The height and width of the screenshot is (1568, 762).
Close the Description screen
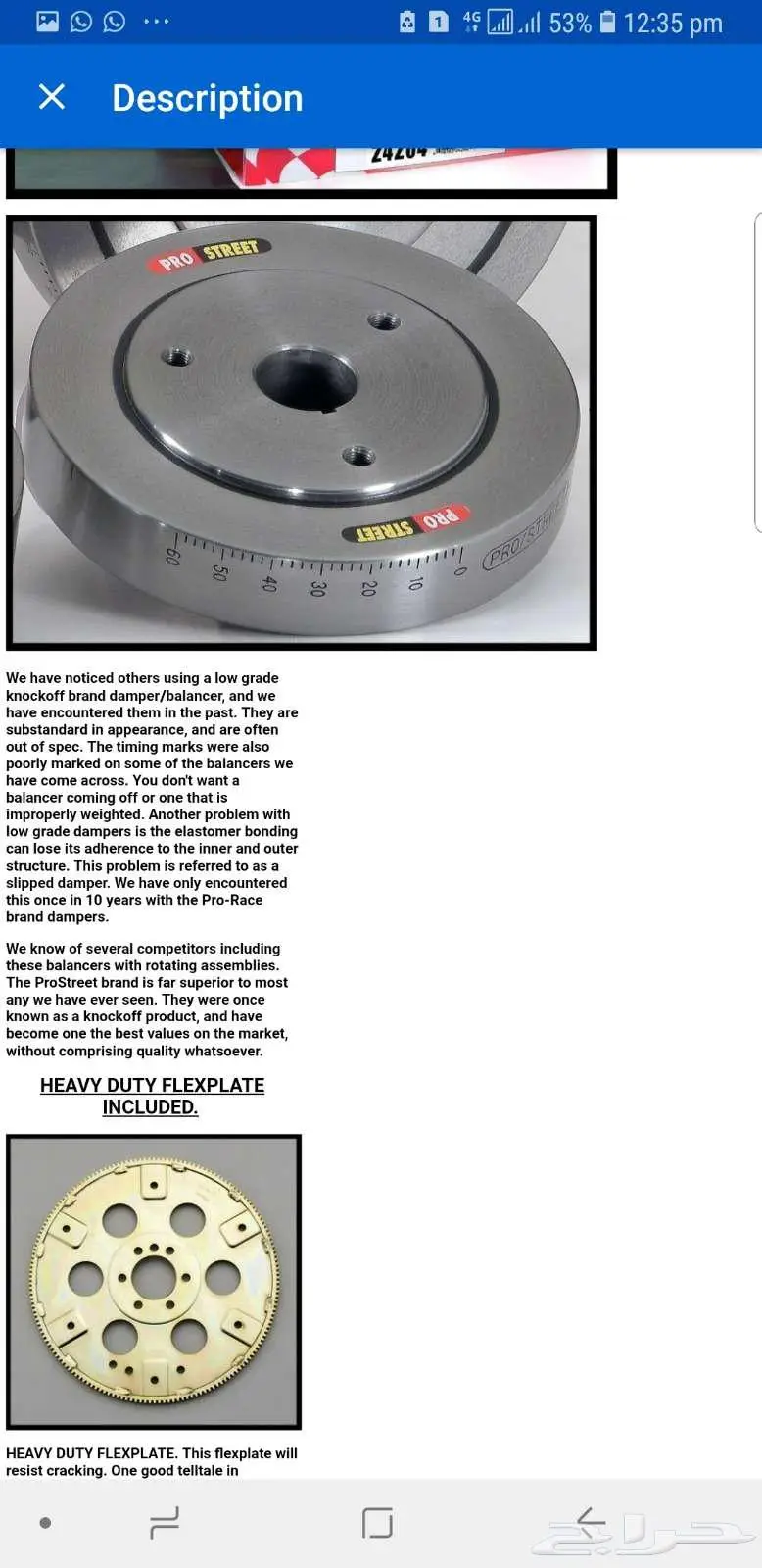pyautogui.click(x=51, y=97)
